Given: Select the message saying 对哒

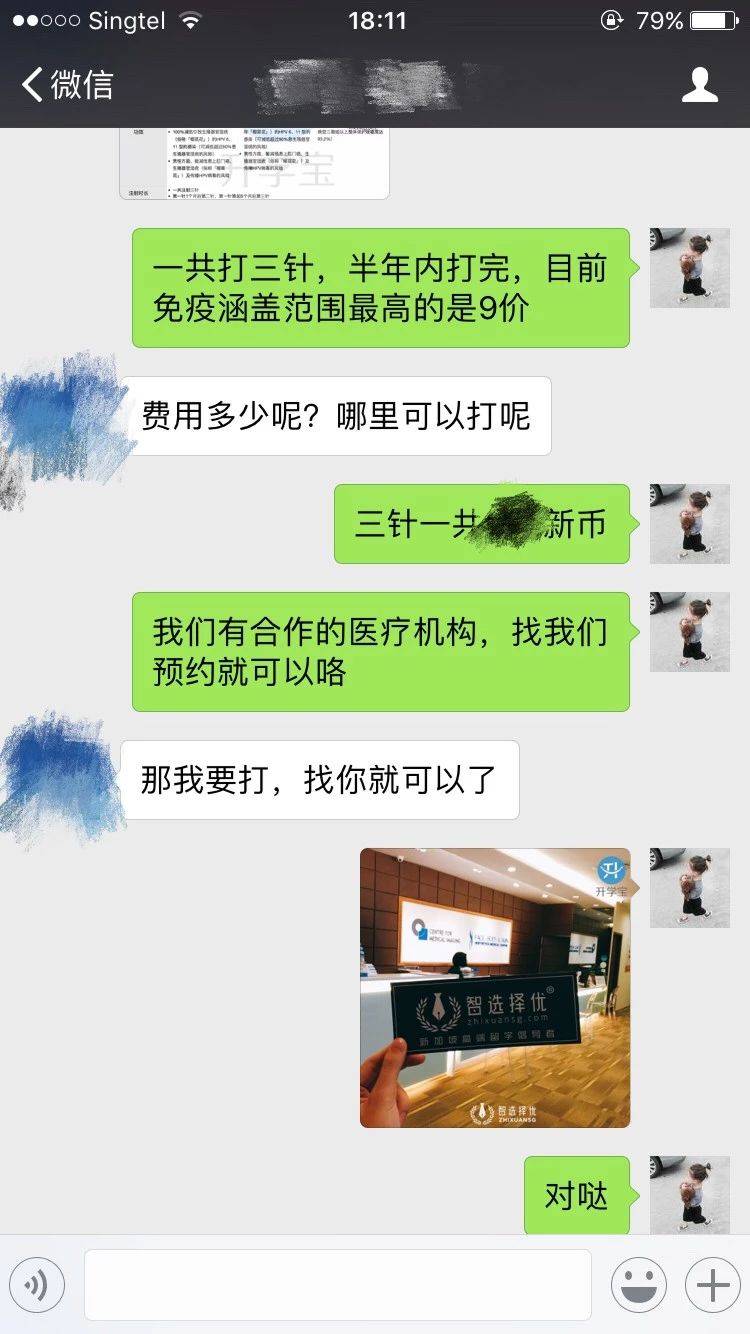Looking at the screenshot, I should point(576,1195).
